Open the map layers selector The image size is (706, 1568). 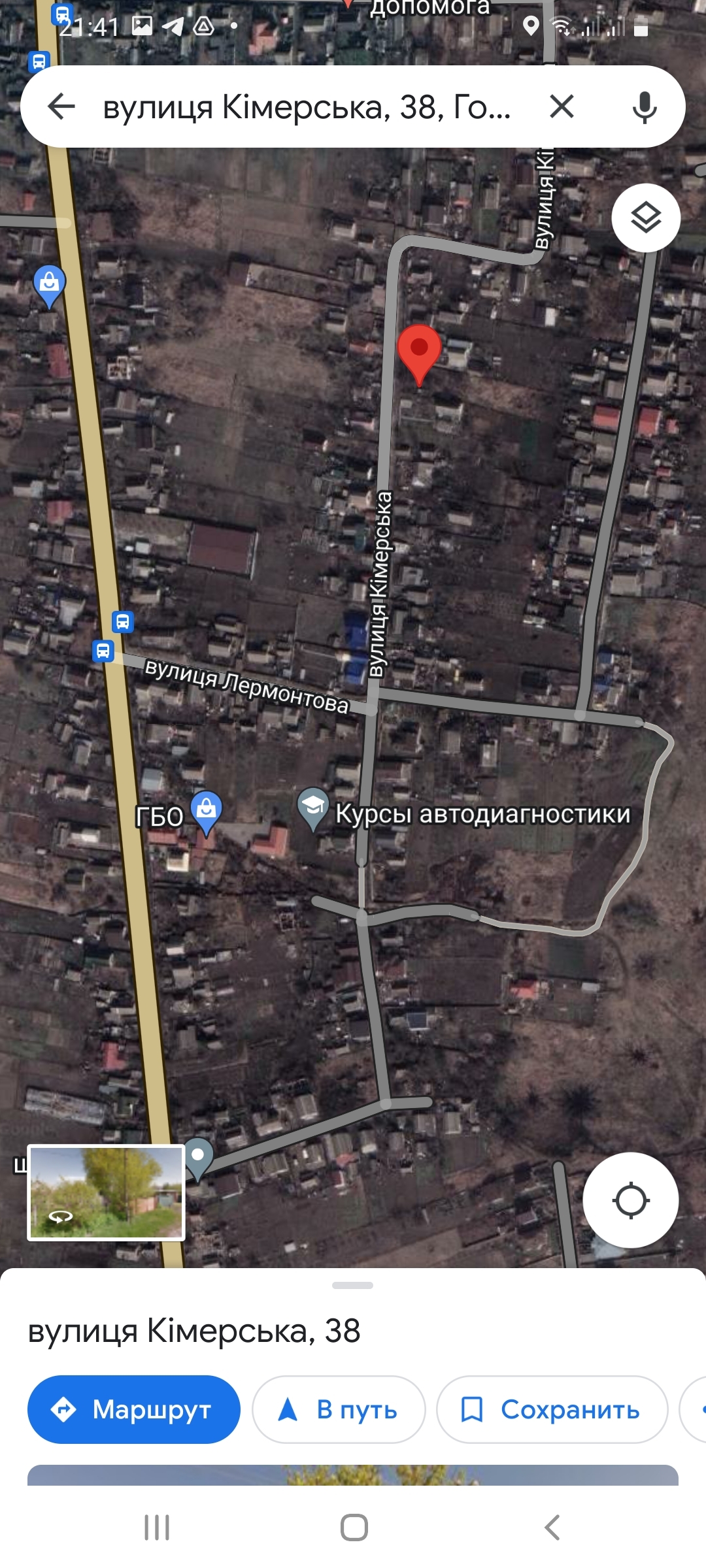tap(646, 218)
